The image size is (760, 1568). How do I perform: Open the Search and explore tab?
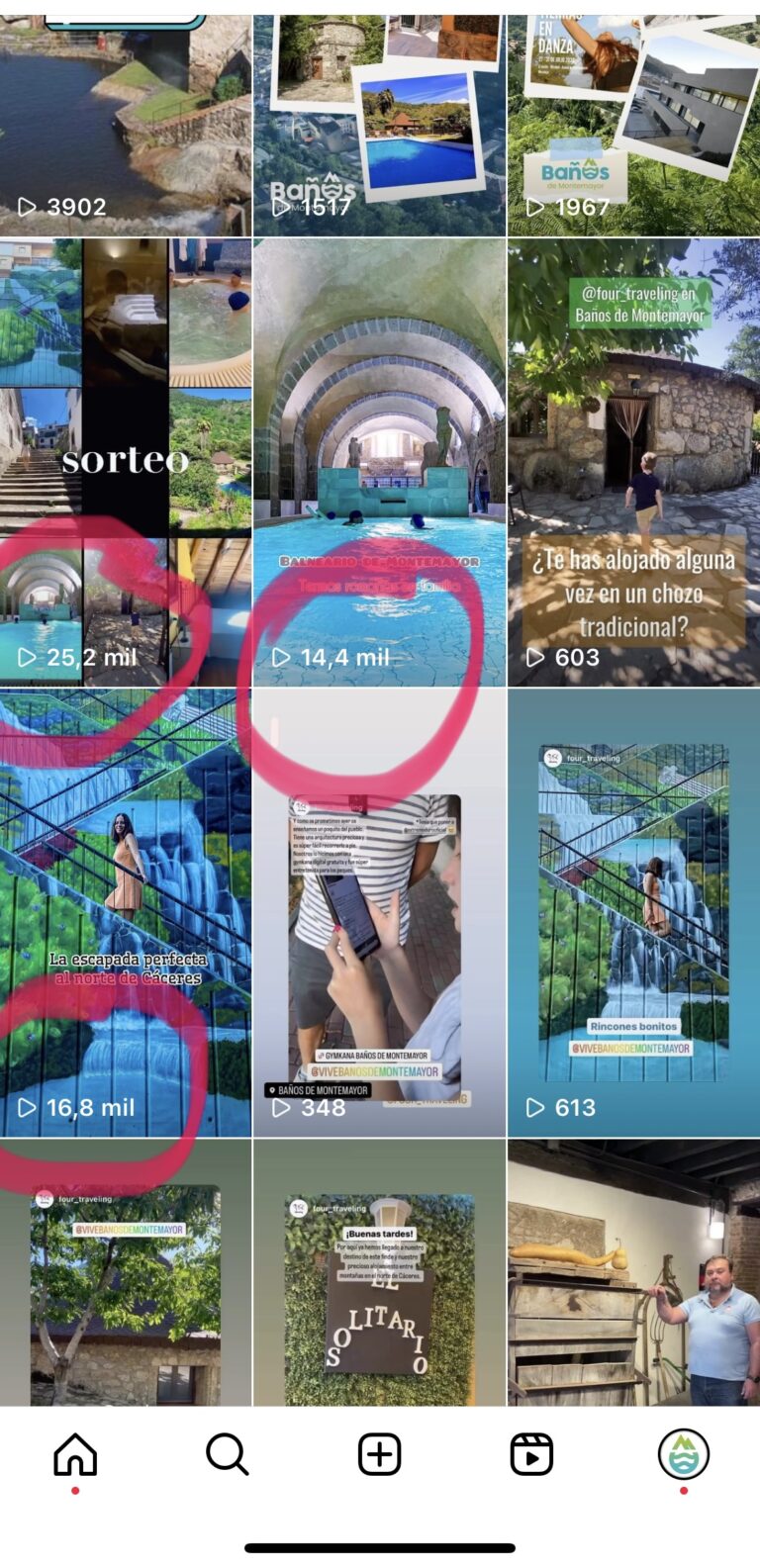click(227, 1455)
